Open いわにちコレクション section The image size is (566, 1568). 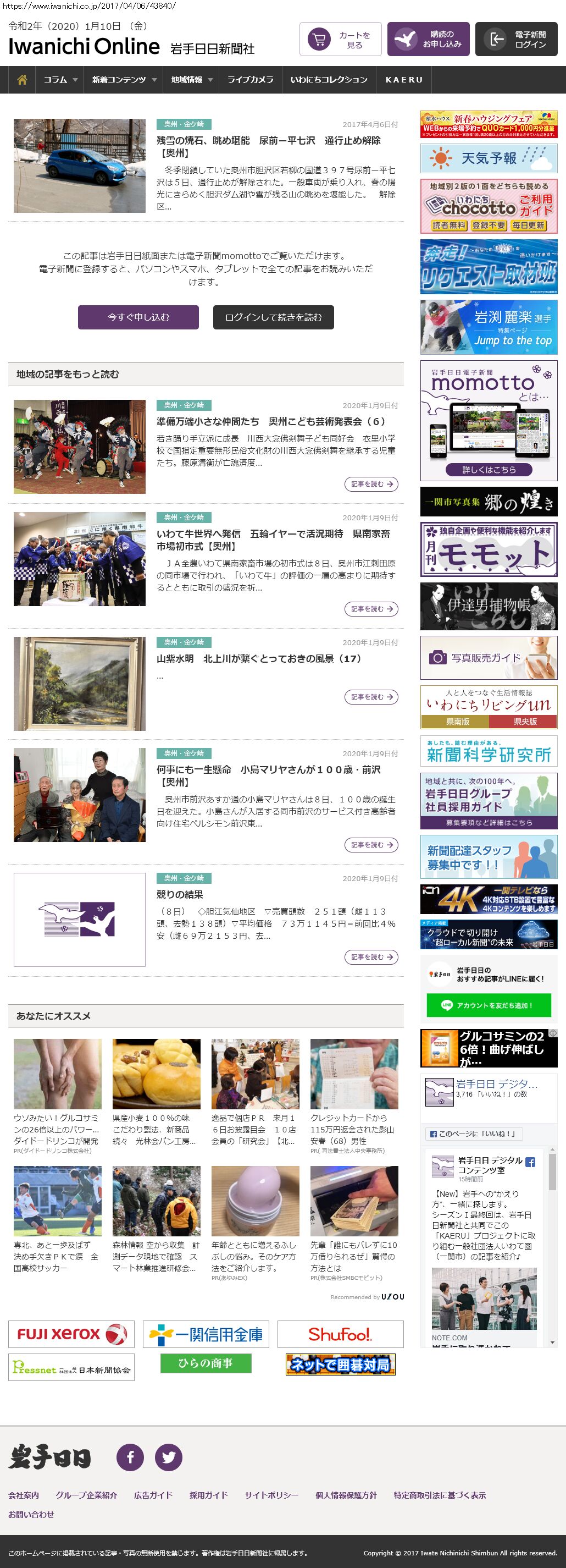328,80
